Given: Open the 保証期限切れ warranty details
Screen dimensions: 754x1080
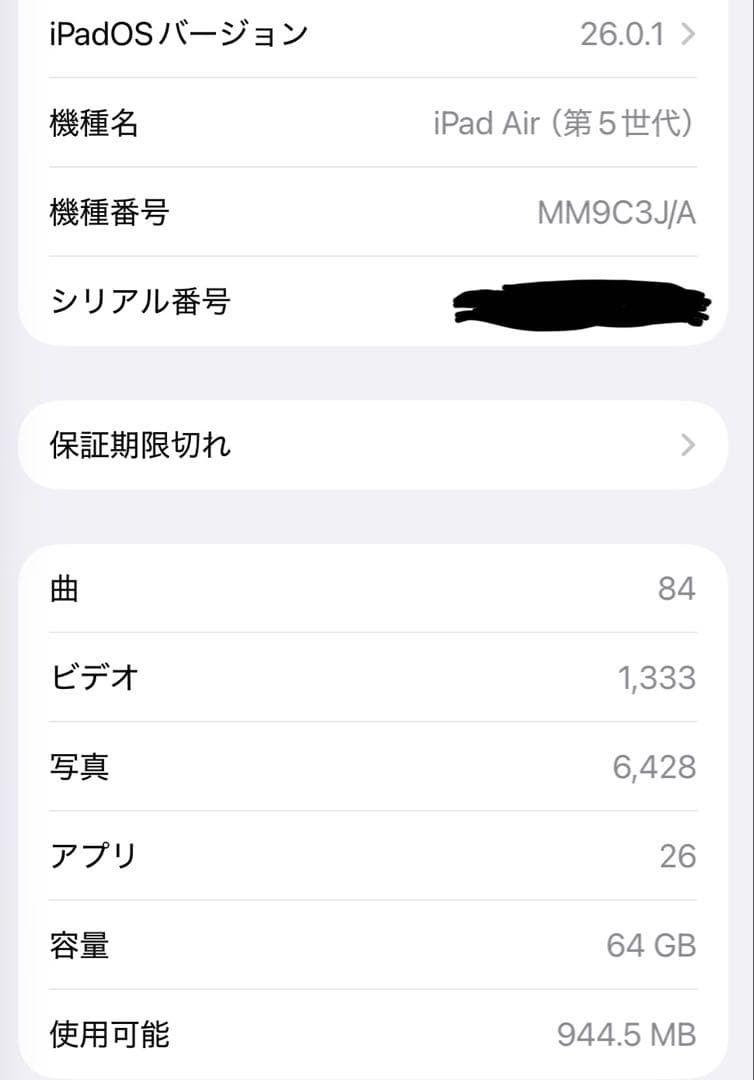Looking at the screenshot, I should 377,444.
